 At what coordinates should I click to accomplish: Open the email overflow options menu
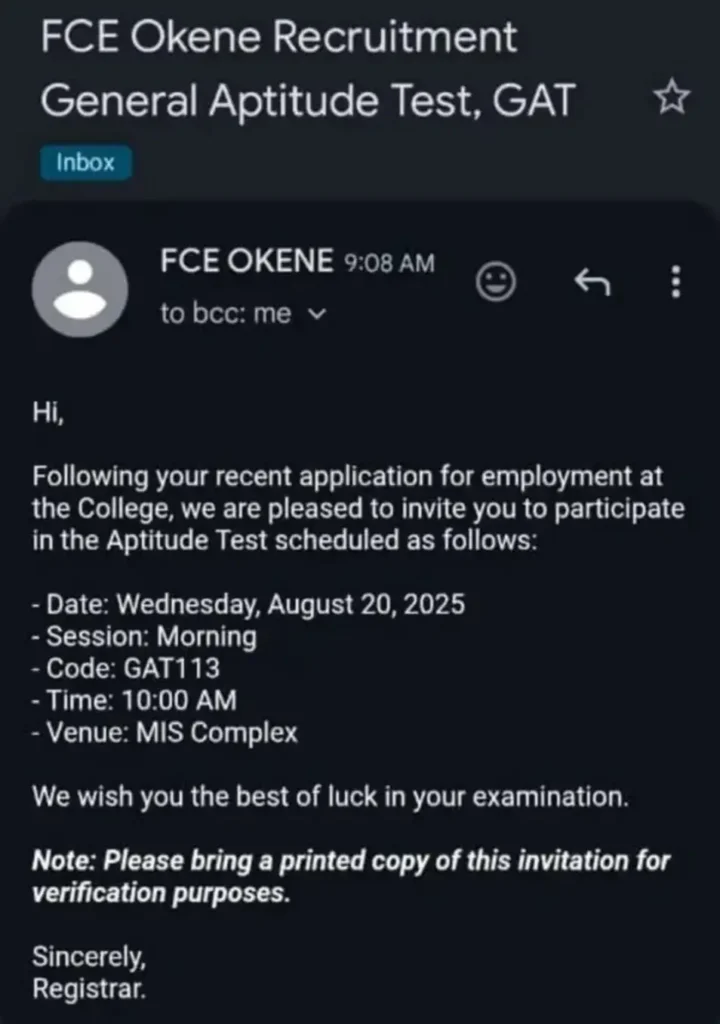point(676,283)
